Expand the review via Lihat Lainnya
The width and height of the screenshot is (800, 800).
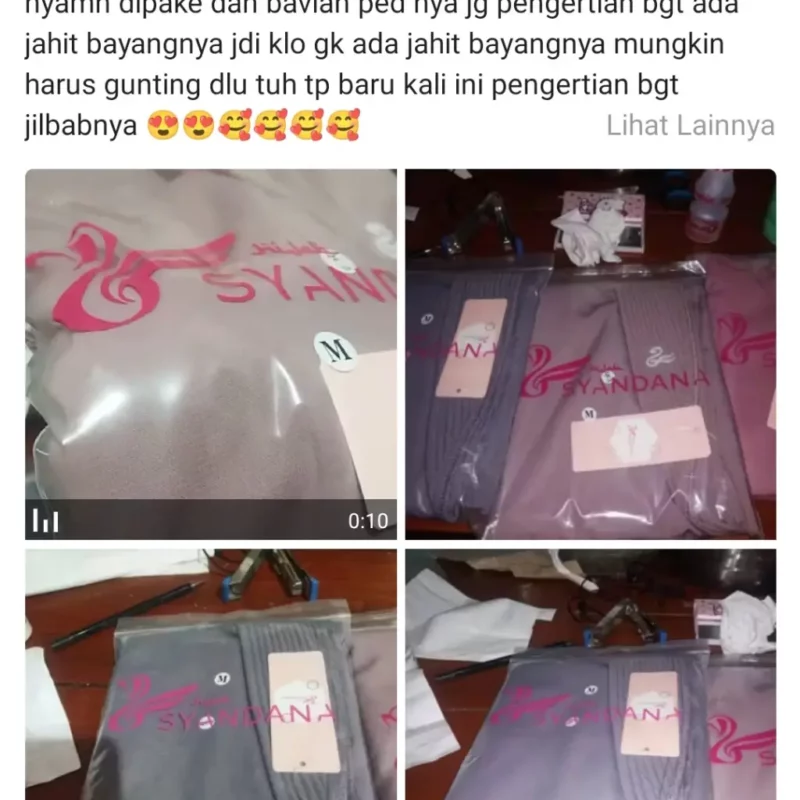coord(690,126)
